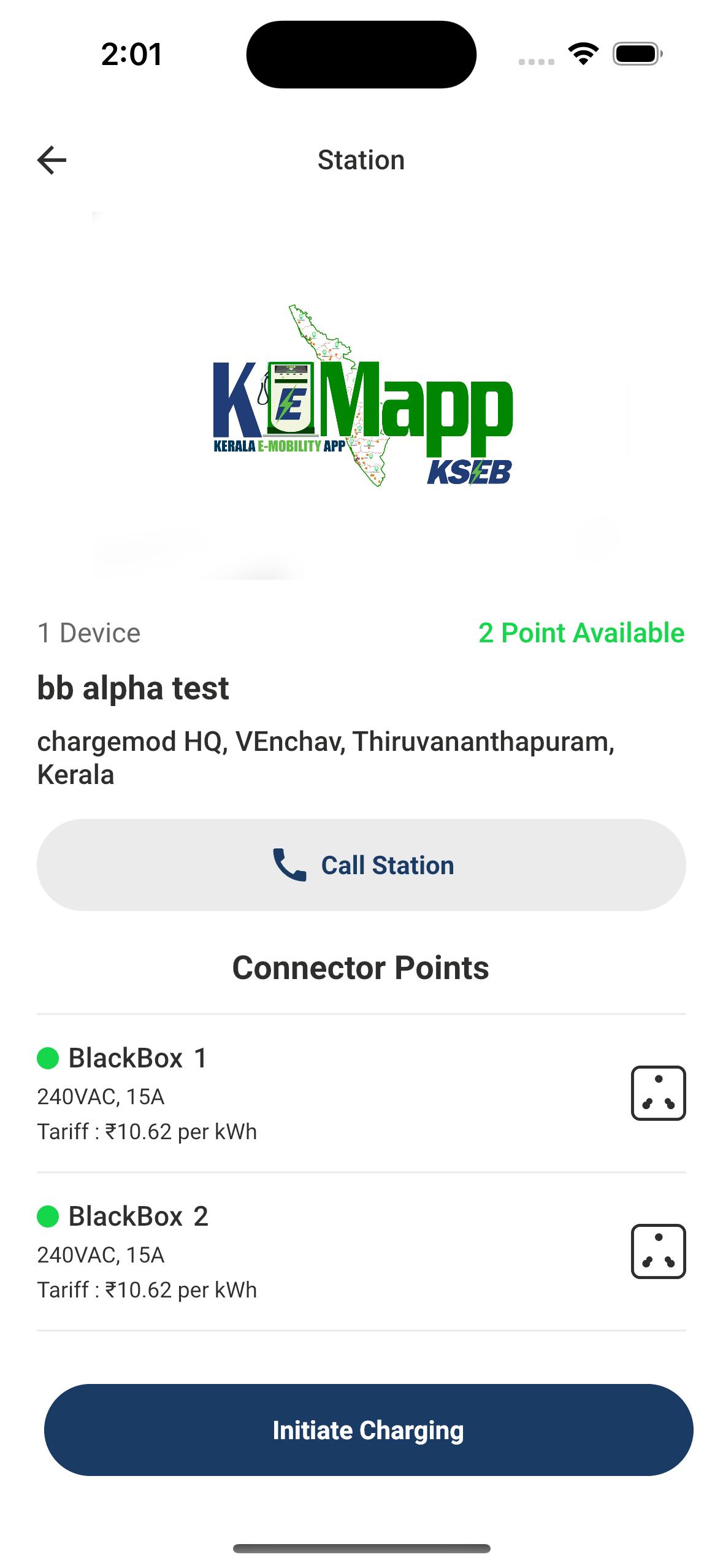Screen dimensions: 723x1568
Task: Tap the Initiate Charging button
Action: pyautogui.click(x=369, y=1430)
